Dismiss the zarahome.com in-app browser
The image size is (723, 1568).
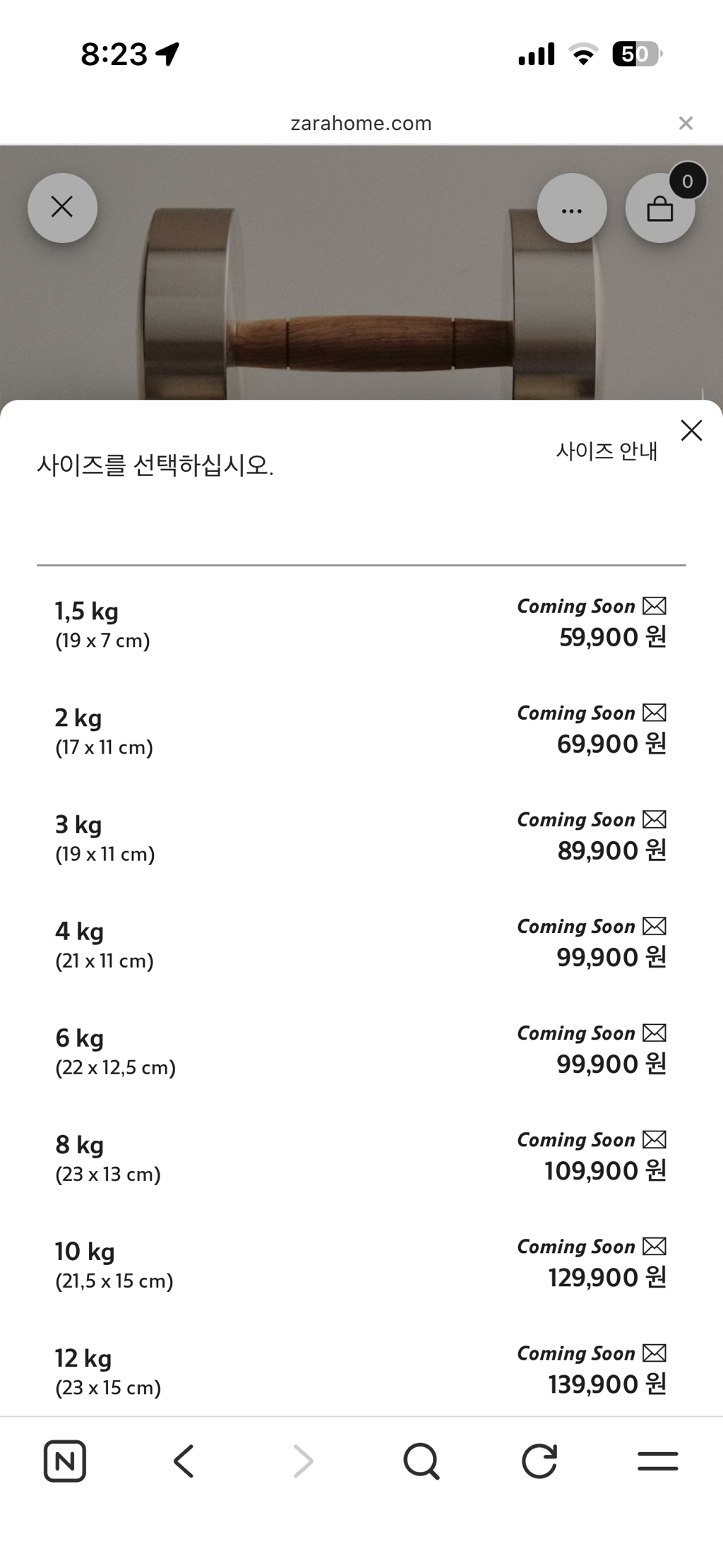pyautogui.click(x=685, y=124)
